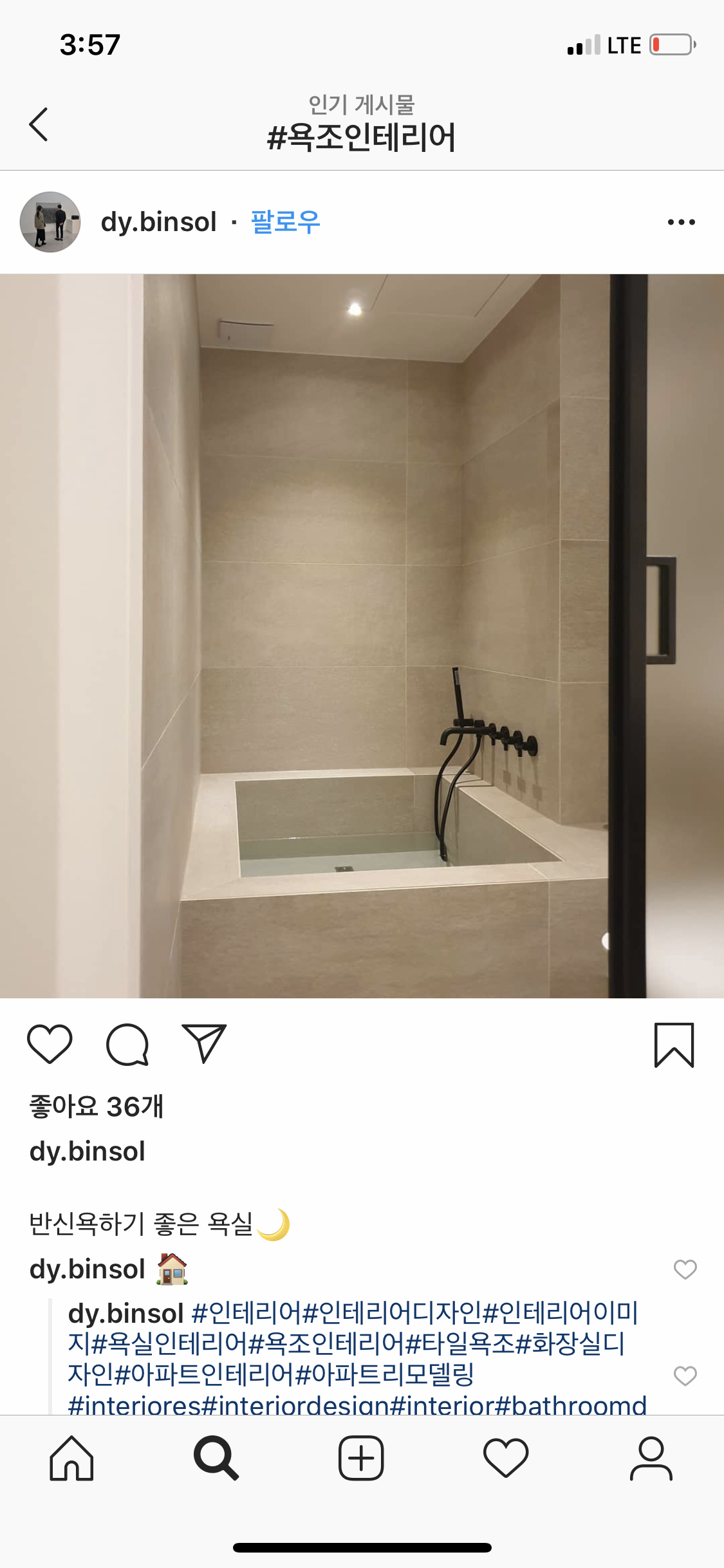Open the post's three-dot options menu
This screenshot has height=1568, width=724.
681,222
